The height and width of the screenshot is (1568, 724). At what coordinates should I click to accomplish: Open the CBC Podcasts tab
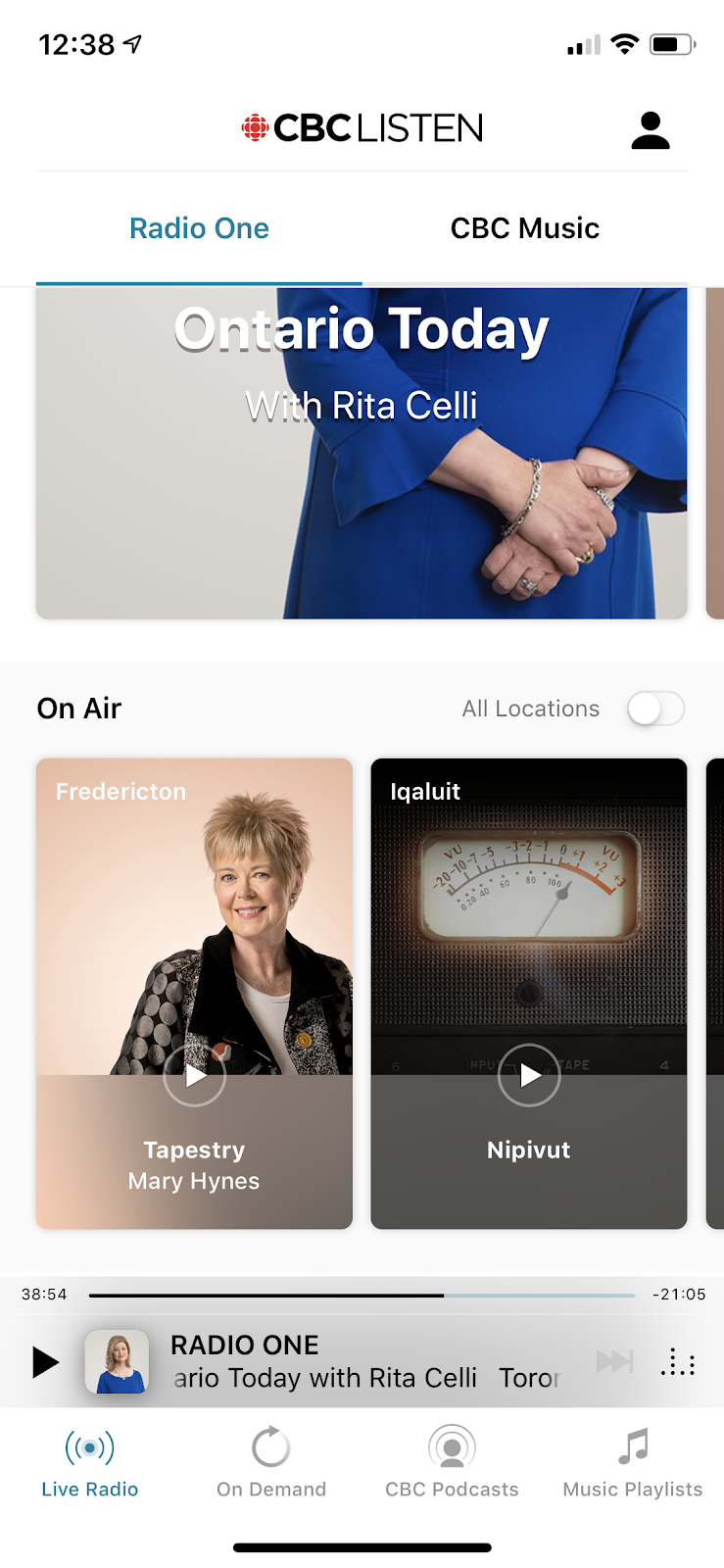tap(452, 1462)
